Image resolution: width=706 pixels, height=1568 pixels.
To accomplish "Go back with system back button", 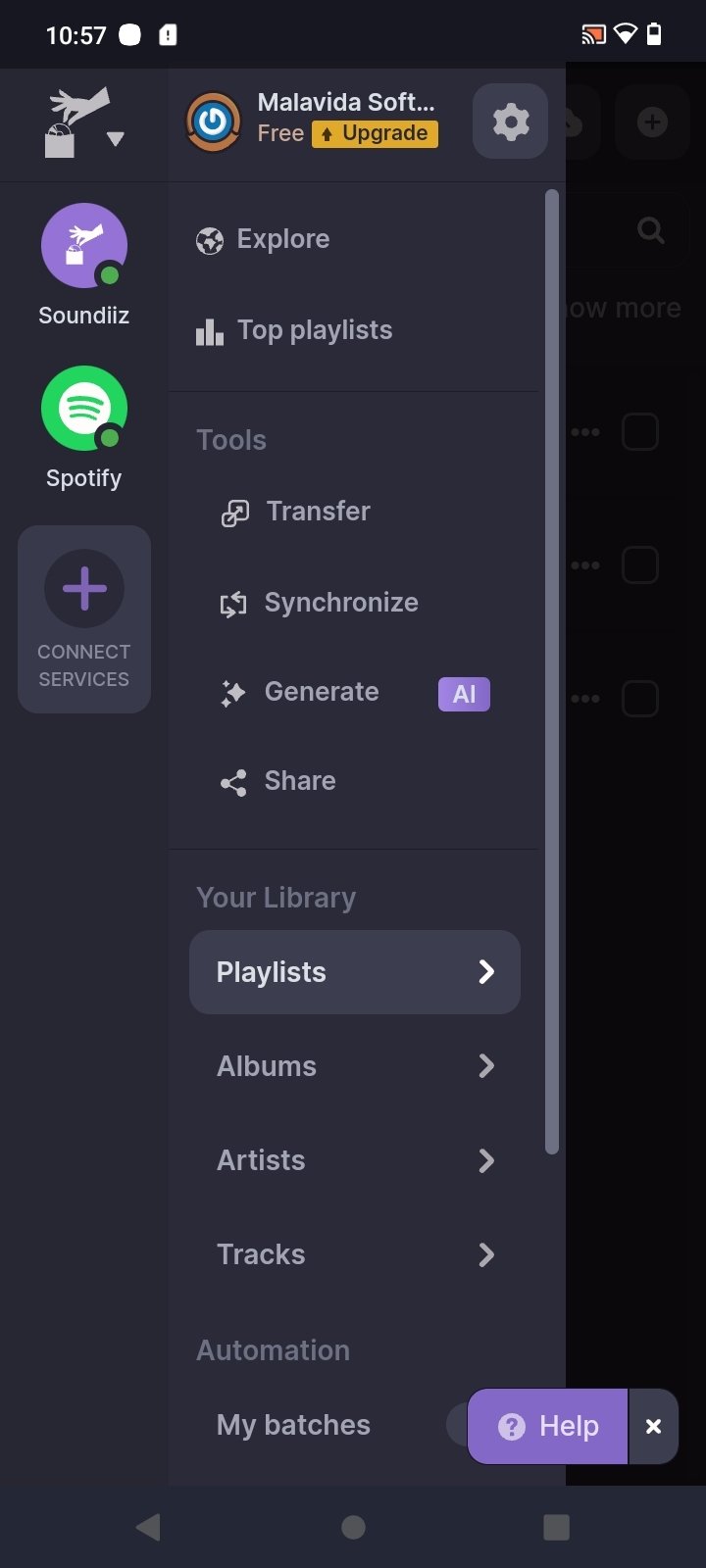I will (x=148, y=1526).
